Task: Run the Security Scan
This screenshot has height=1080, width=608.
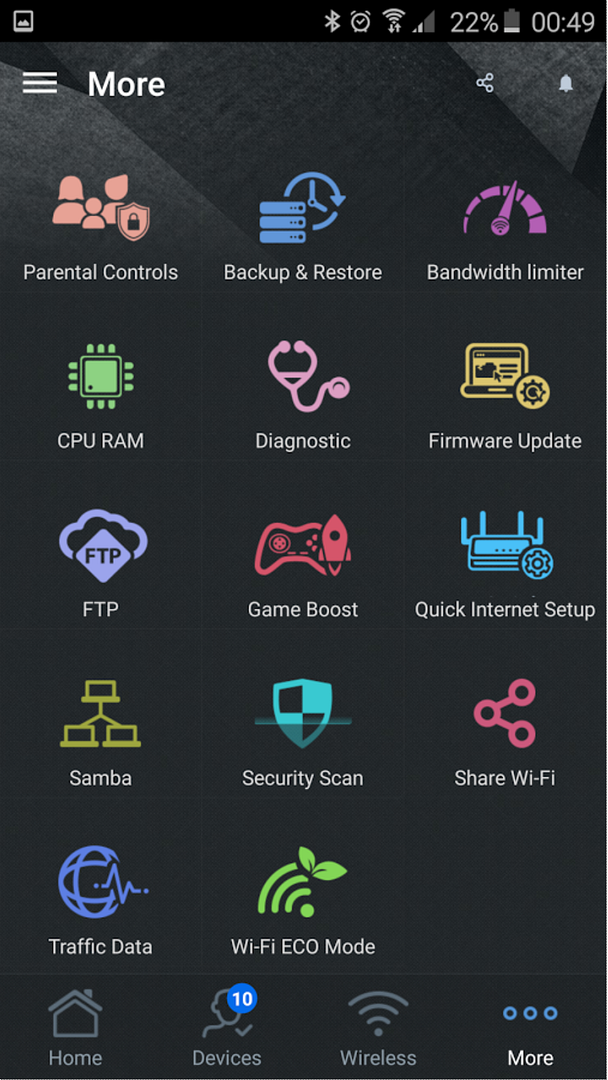Action: (x=303, y=732)
